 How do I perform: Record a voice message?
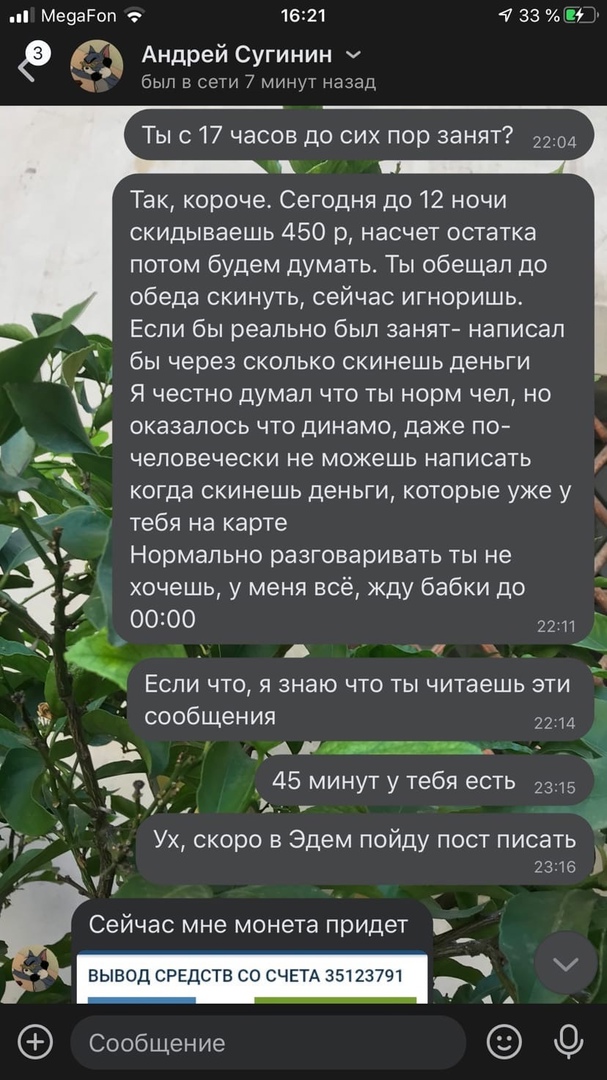pyautogui.click(x=570, y=1042)
